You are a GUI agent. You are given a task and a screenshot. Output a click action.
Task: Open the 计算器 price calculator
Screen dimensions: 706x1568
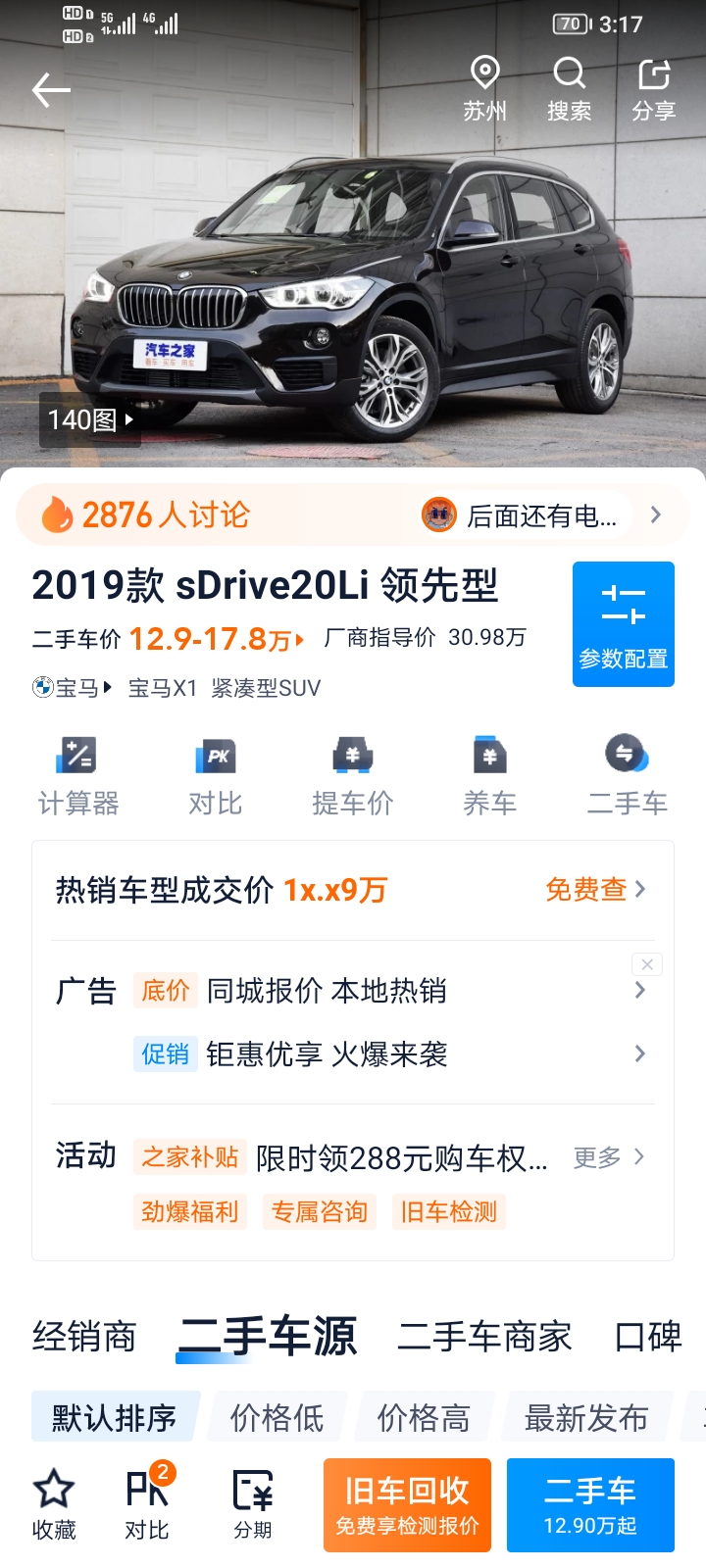pos(78,776)
